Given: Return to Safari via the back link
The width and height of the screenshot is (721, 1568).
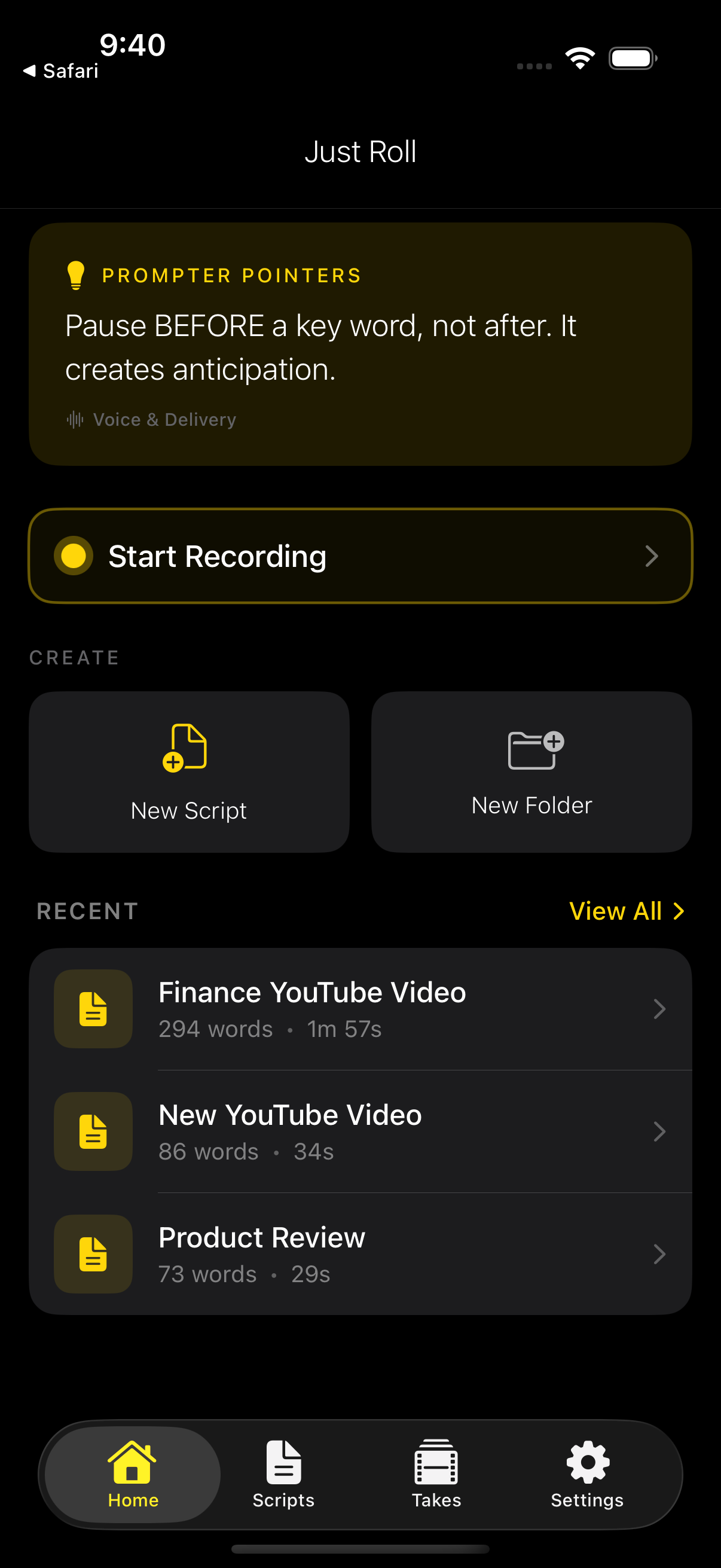Looking at the screenshot, I should [62, 71].
